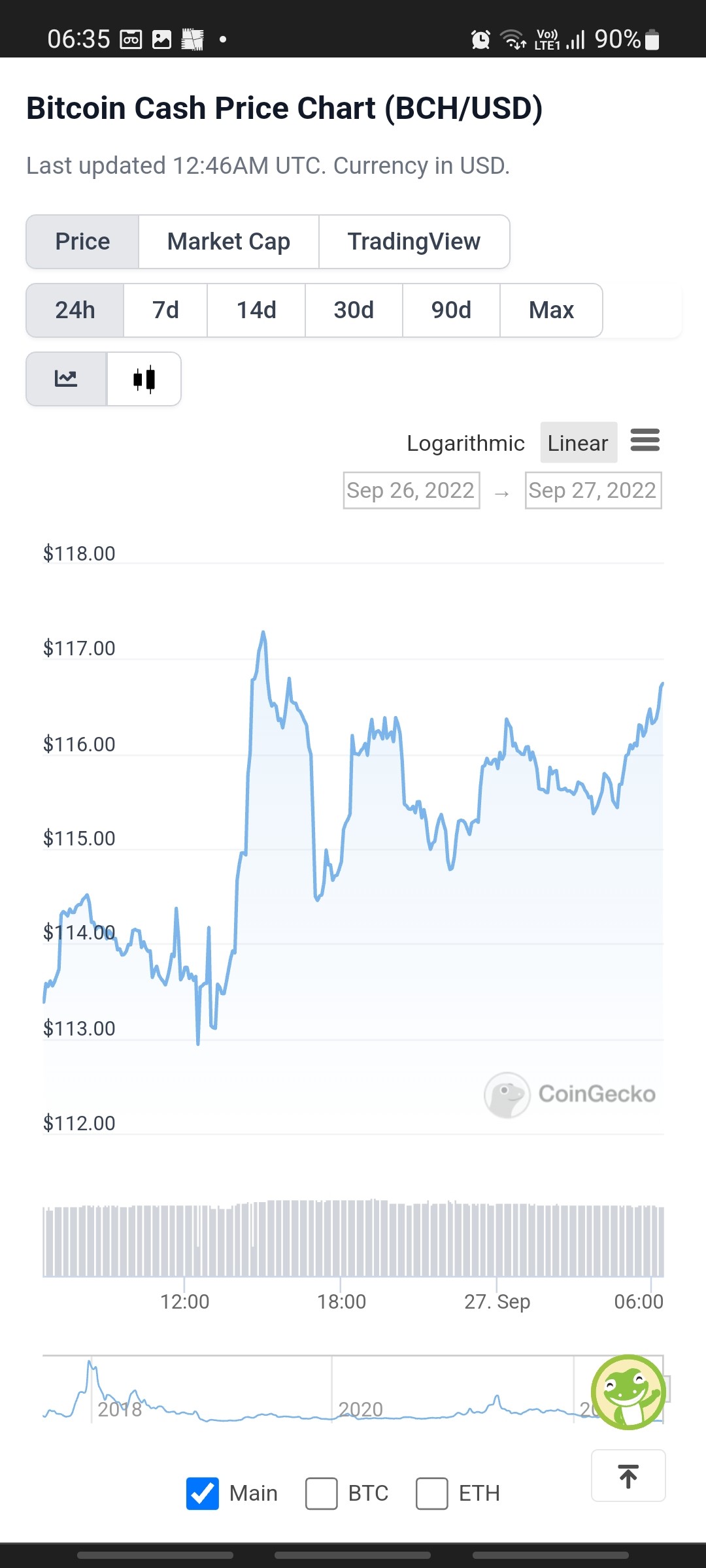Enable the ETH comparison checkbox

click(x=432, y=1494)
